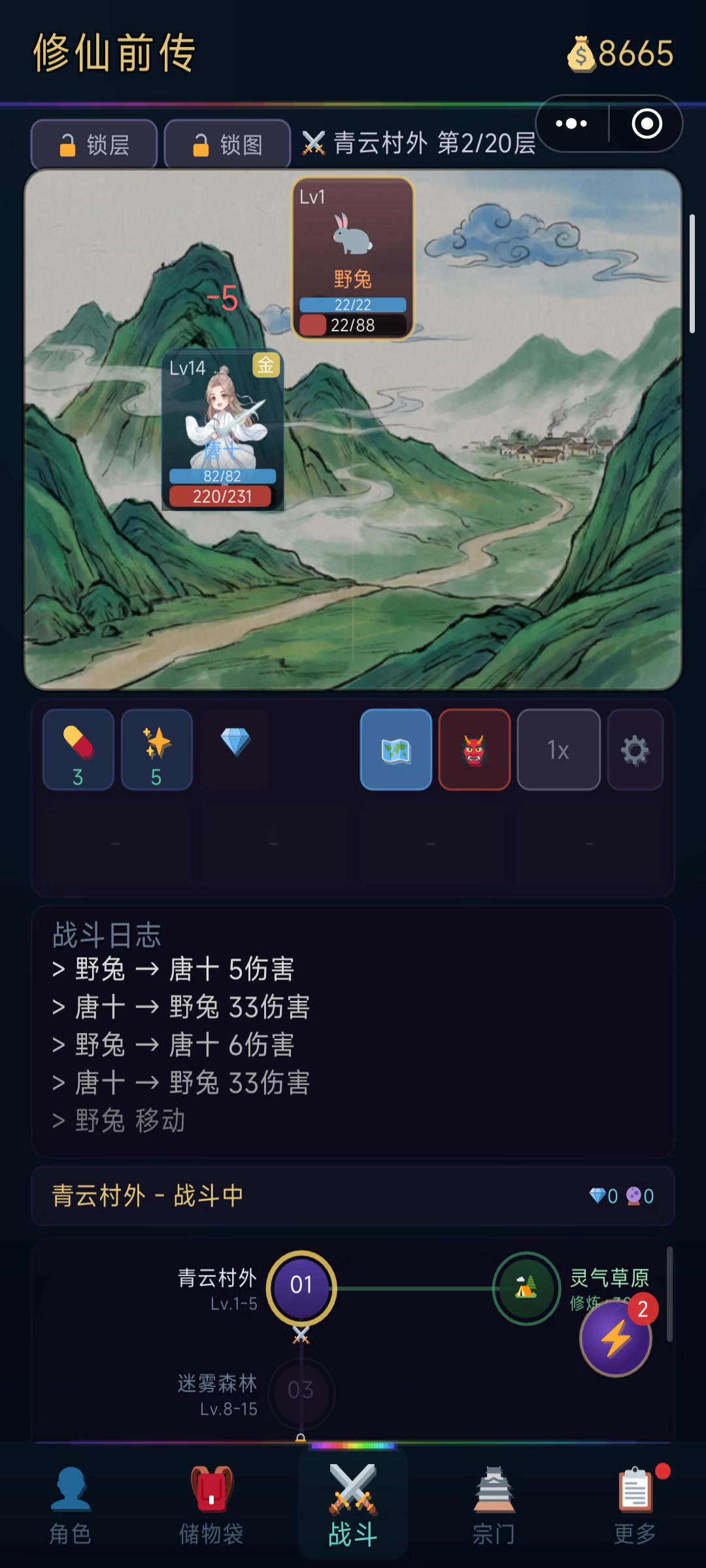Tap the 锁层 lock floor button
706x1568 pixels.
pyautogui.click(x=94, y=144)
